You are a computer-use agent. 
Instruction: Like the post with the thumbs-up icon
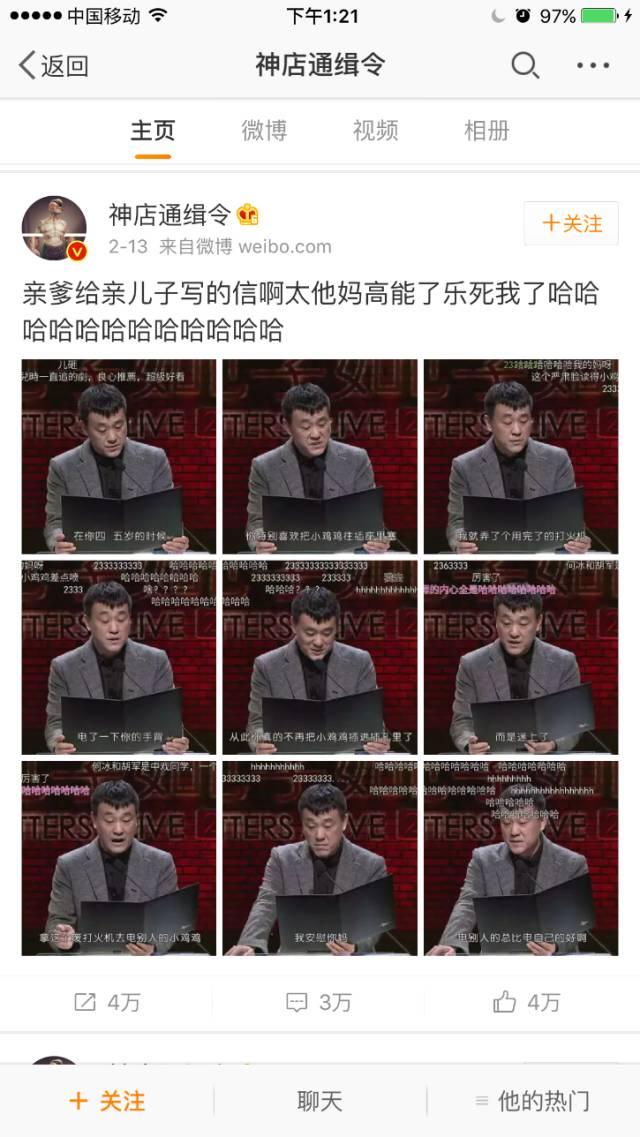pyautogui.click(x=527, y=1002)
